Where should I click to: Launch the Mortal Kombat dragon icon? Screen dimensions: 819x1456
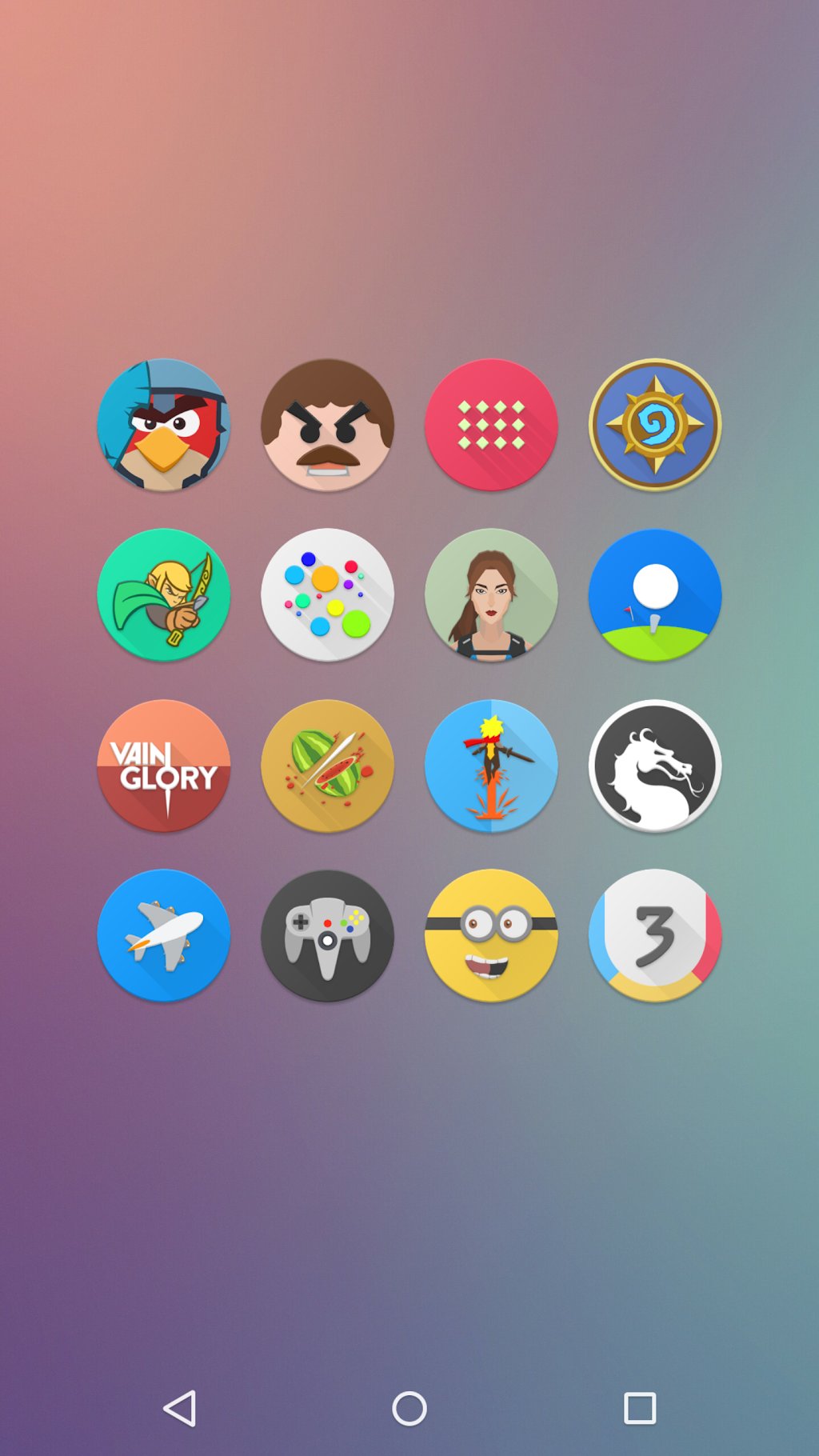pos(655,766)
